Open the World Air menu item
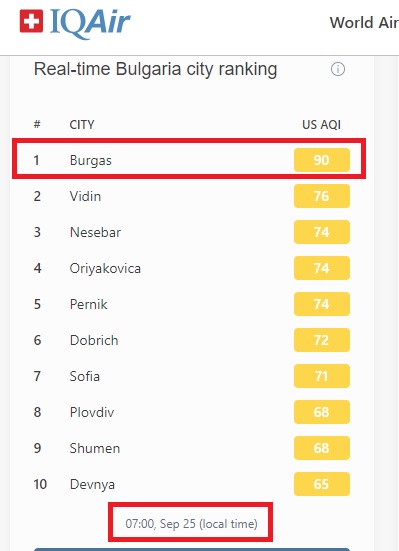The width and height of the screenshot is (399, 551). (364, 23)
